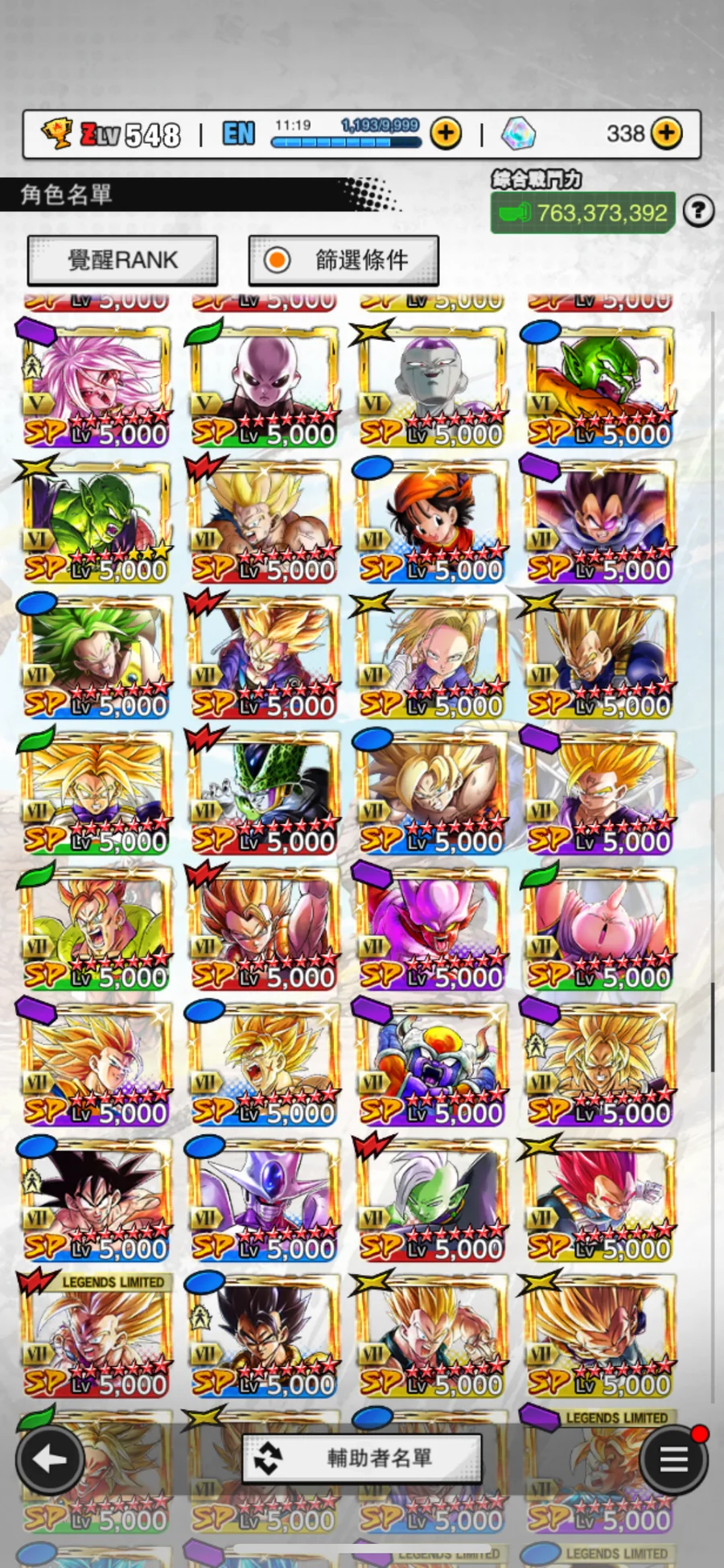Open the hamburger menu button
The height and width of the screenshot is (1568, 724).
[x=673, y=1459]
